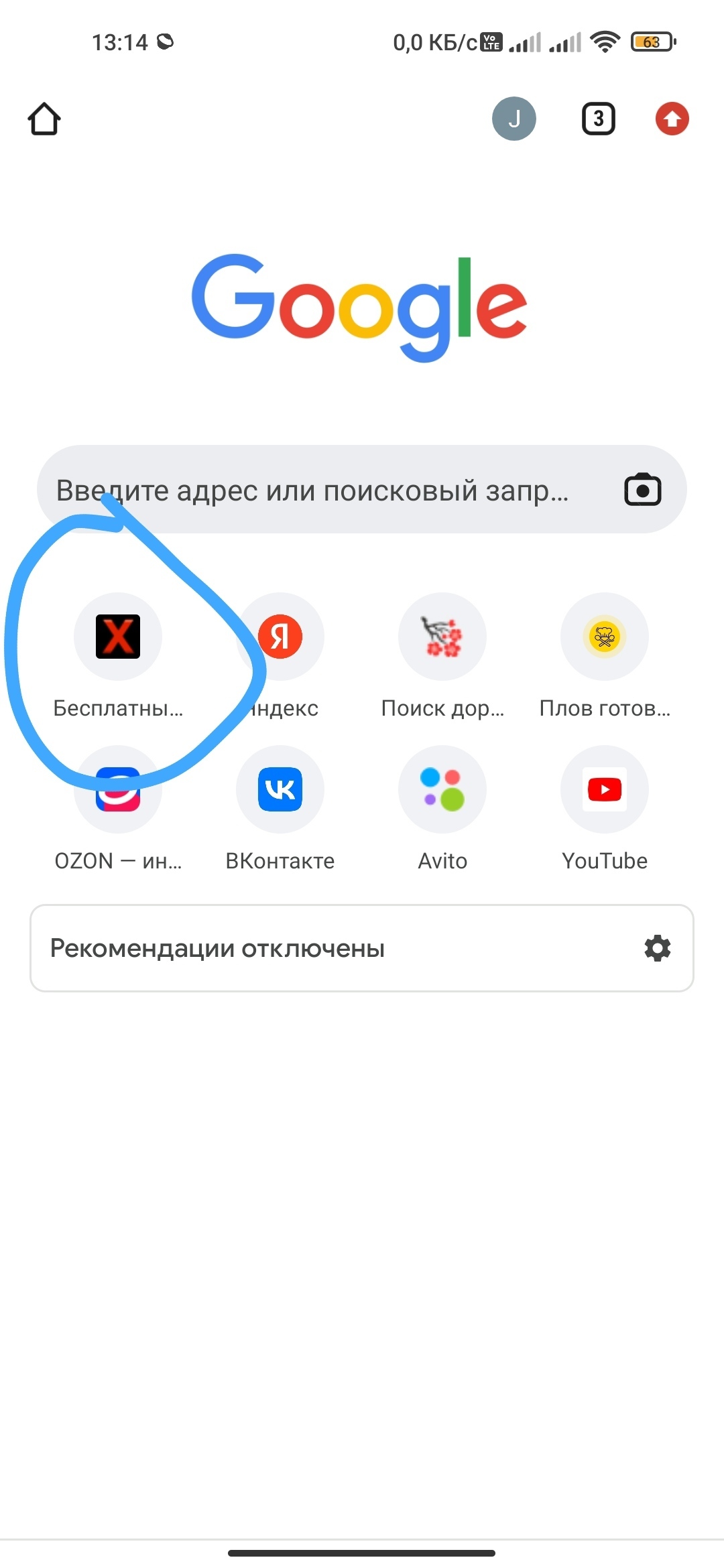Viewport: 724px width, 1568px height.
Task: Open the J account avatar
Action: coord(514,119)
